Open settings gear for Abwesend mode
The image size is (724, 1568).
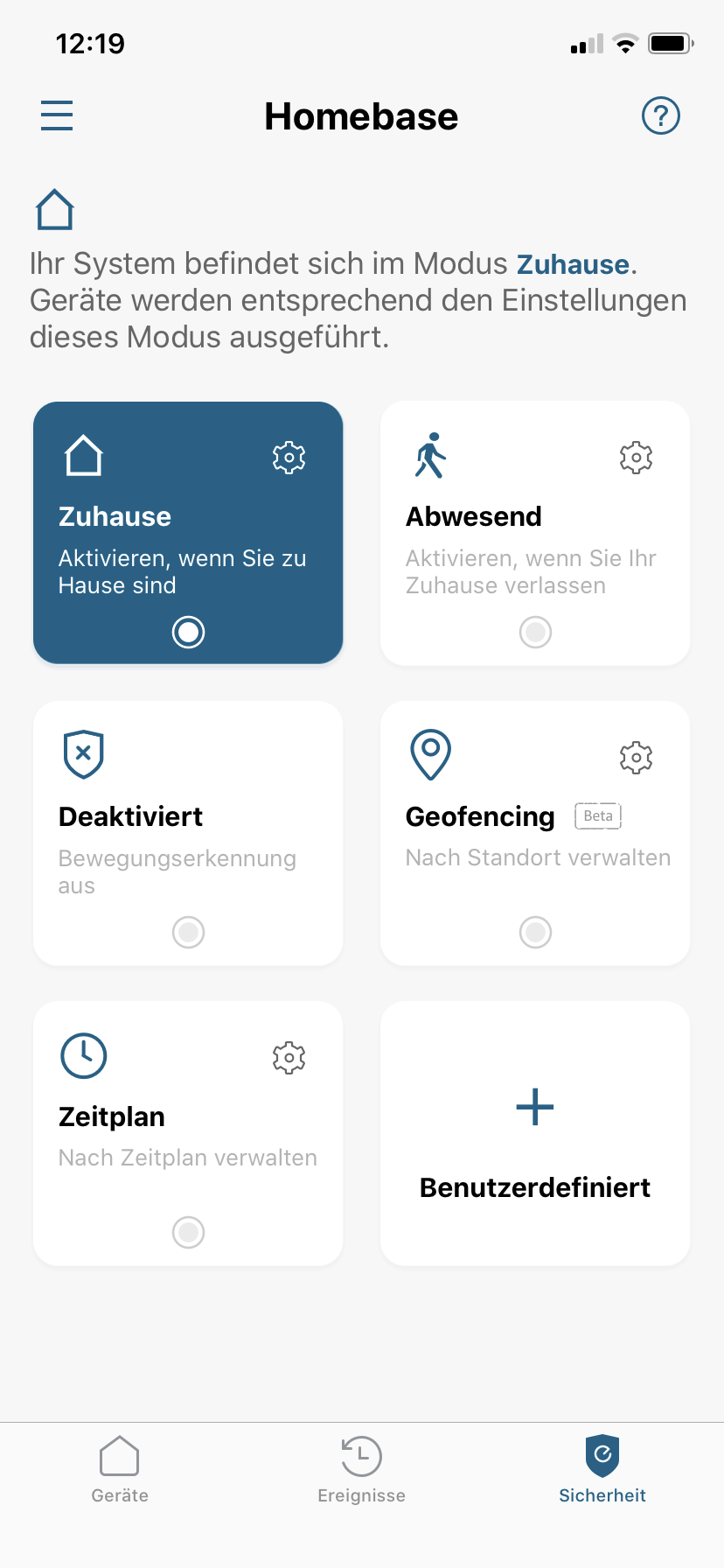tap(636, 458)
